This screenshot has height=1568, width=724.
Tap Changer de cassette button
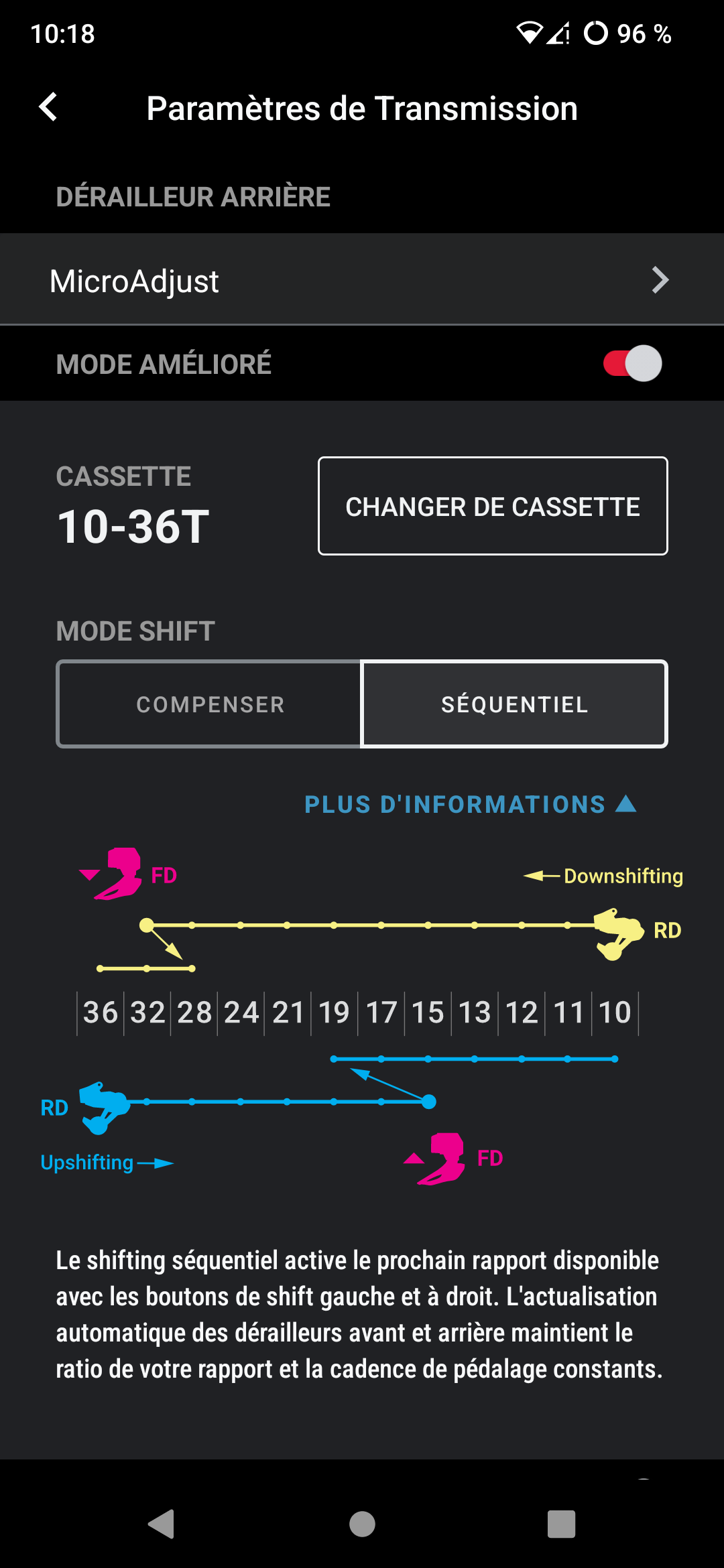(x=493, y=506)
